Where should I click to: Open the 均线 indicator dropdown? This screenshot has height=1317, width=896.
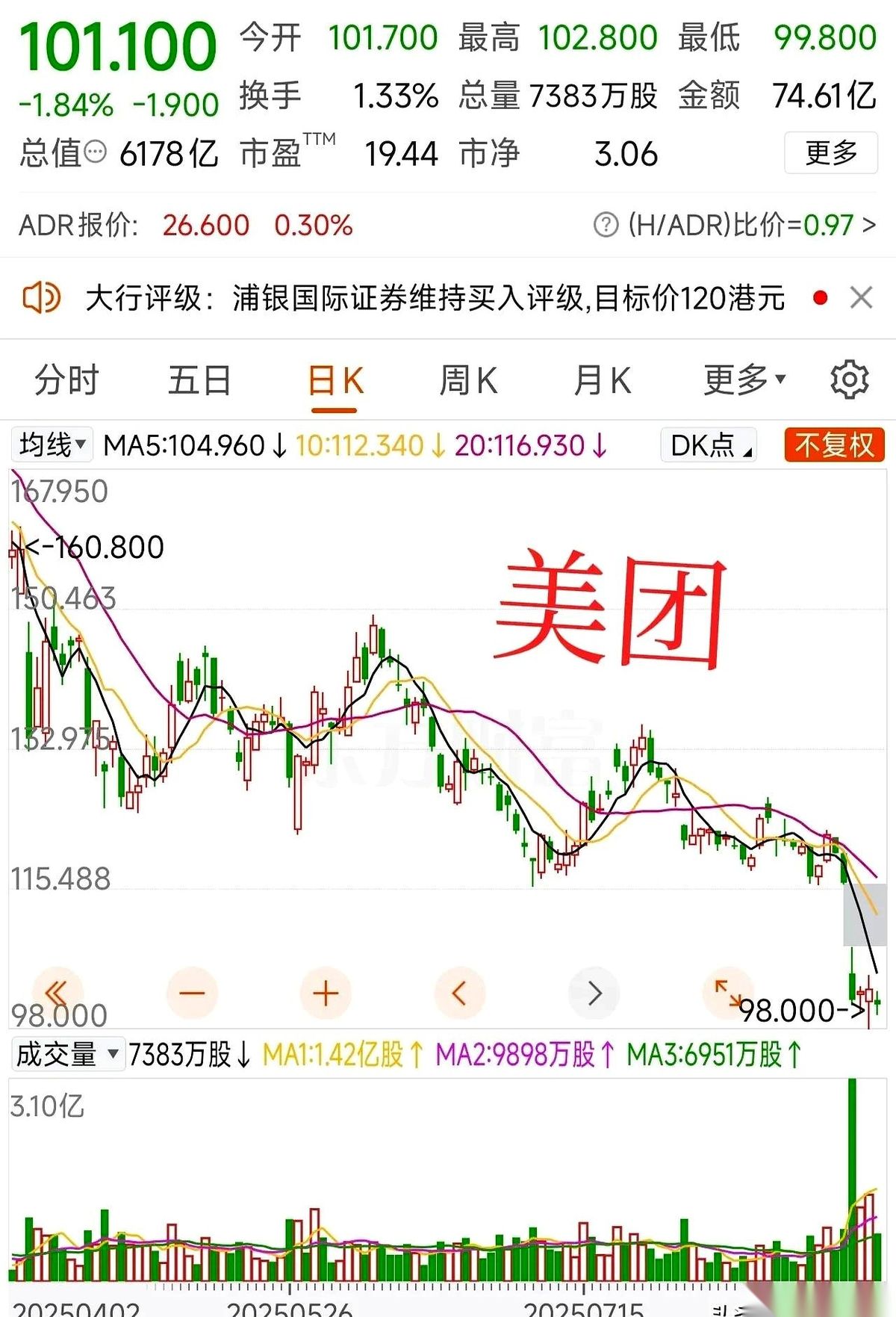tap(52, 445)
